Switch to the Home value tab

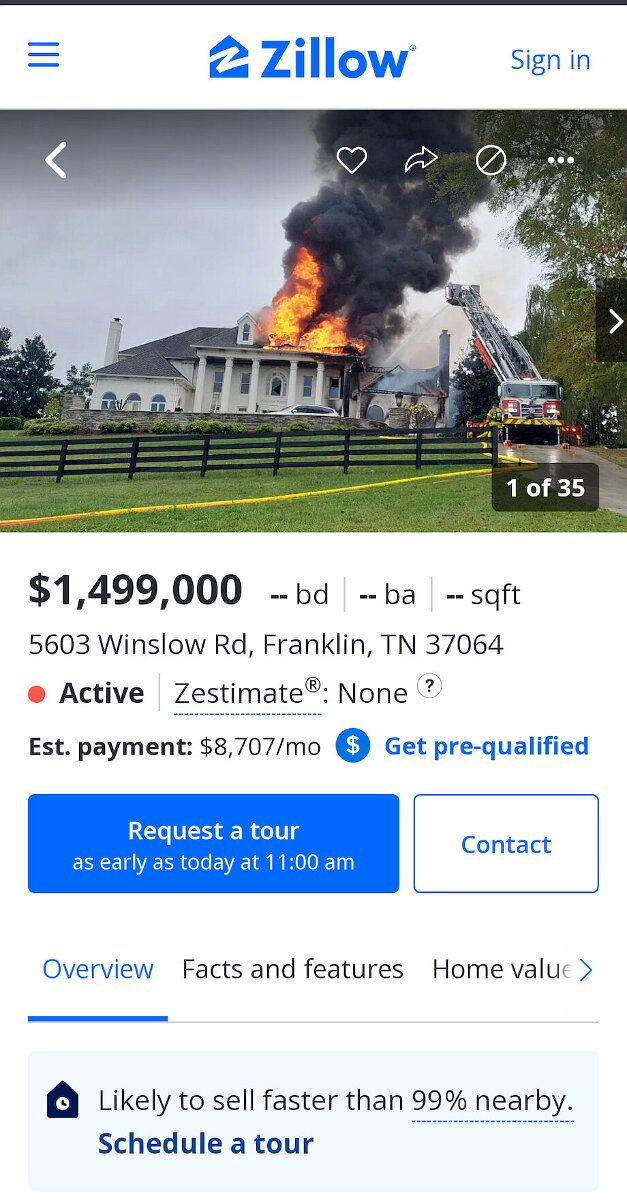[500, 969]
